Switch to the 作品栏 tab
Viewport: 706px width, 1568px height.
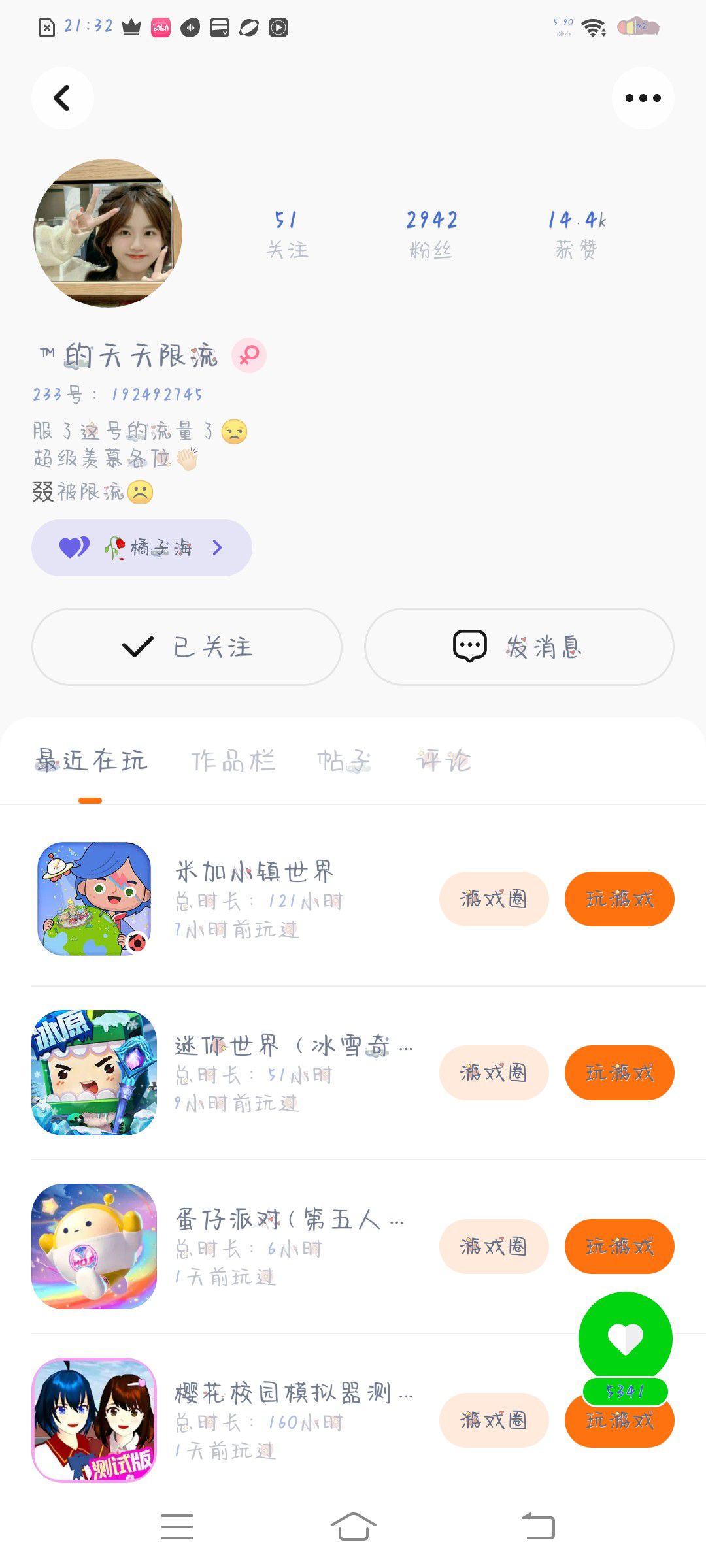point(233,761)
